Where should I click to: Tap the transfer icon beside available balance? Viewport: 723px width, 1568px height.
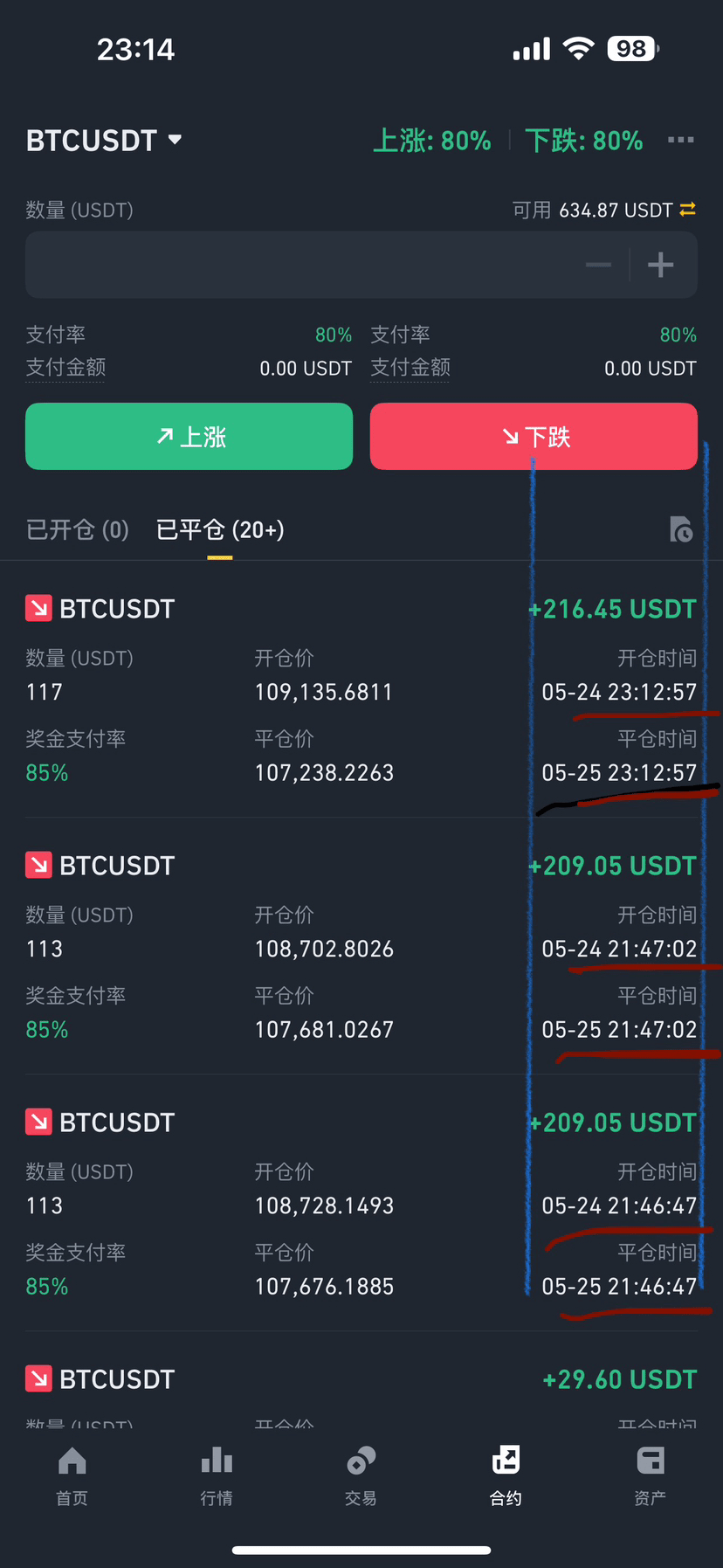(x=687, y=210)
